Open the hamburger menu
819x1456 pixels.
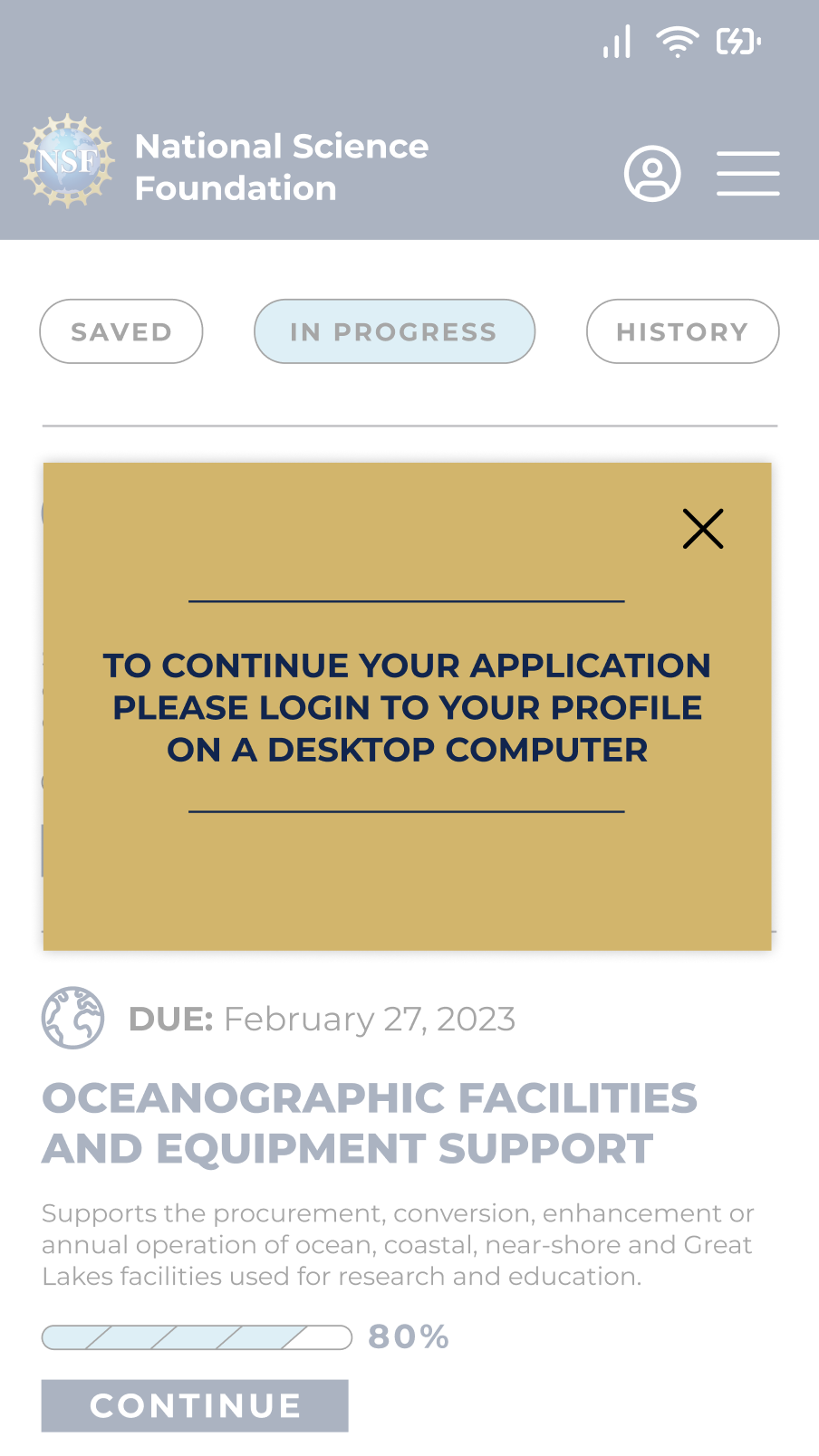[747, 173]
